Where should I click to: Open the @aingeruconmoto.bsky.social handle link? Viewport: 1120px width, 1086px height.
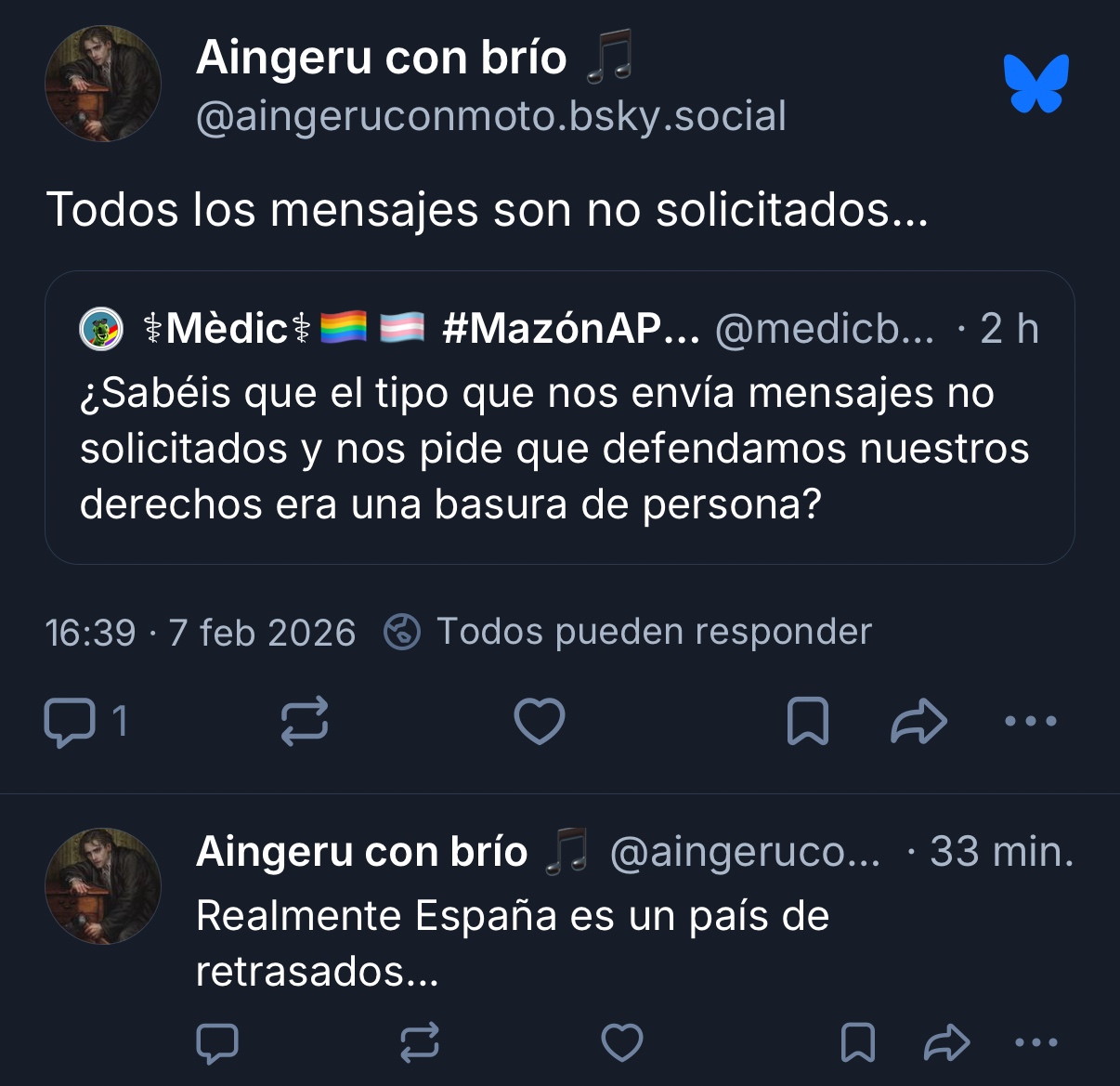pyautogui.click(x=491, y=117)
